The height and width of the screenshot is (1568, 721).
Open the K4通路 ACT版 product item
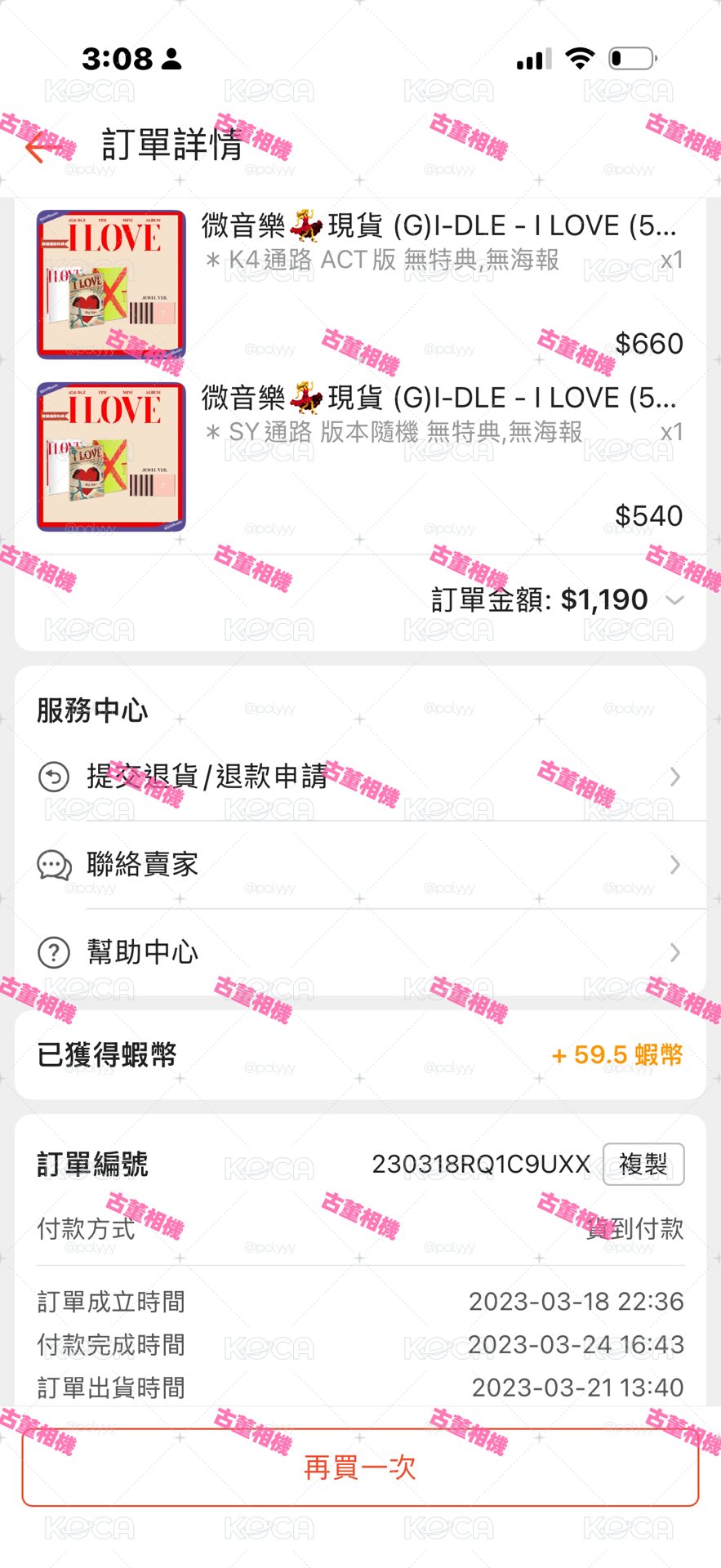(x=360, y=284)
